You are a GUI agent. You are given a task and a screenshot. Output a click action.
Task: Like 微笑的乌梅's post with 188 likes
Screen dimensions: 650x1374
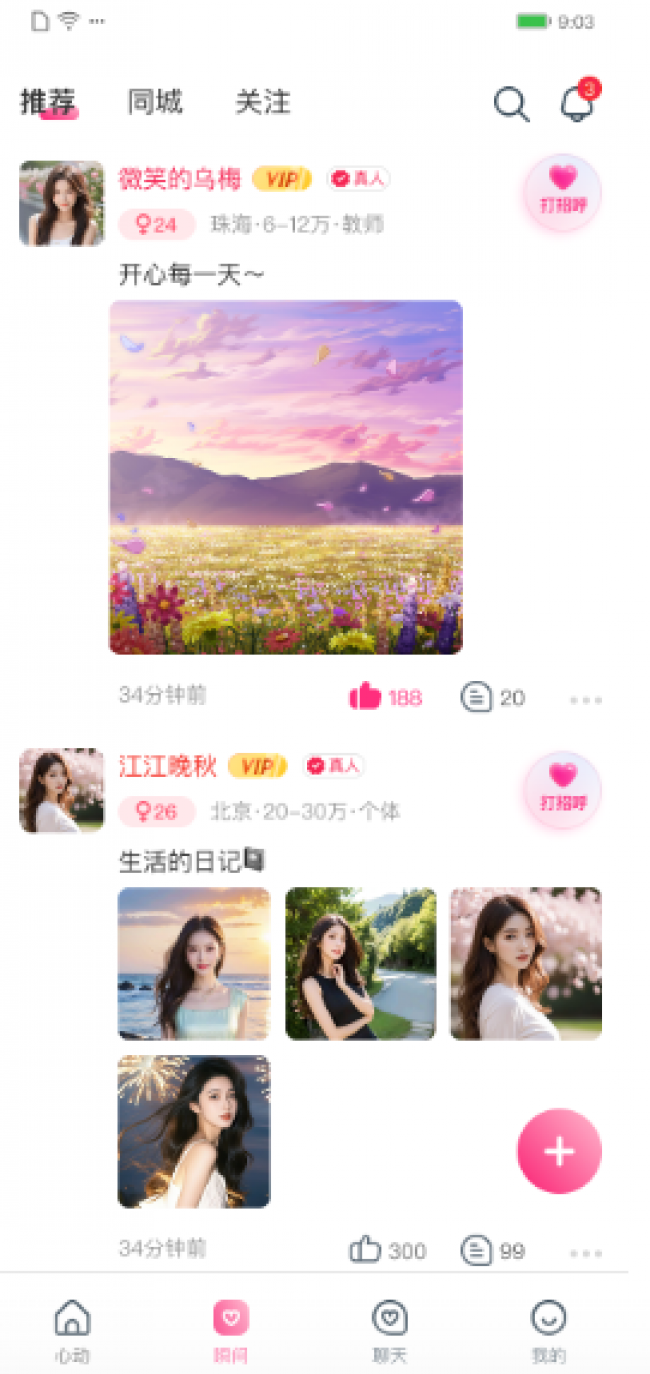pyautogui.click(x=366, y=697)
